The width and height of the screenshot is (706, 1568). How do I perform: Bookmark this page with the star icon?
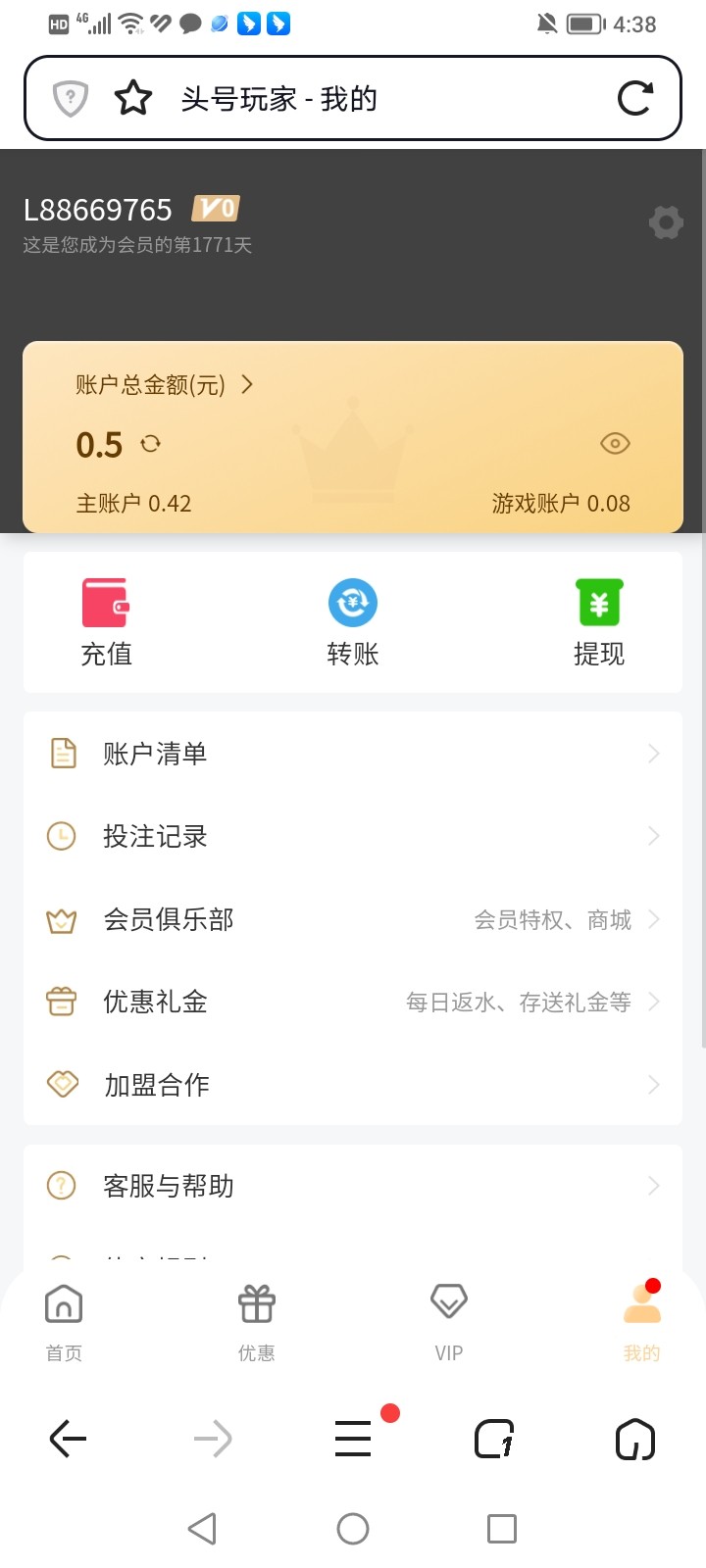coord(133,98)
